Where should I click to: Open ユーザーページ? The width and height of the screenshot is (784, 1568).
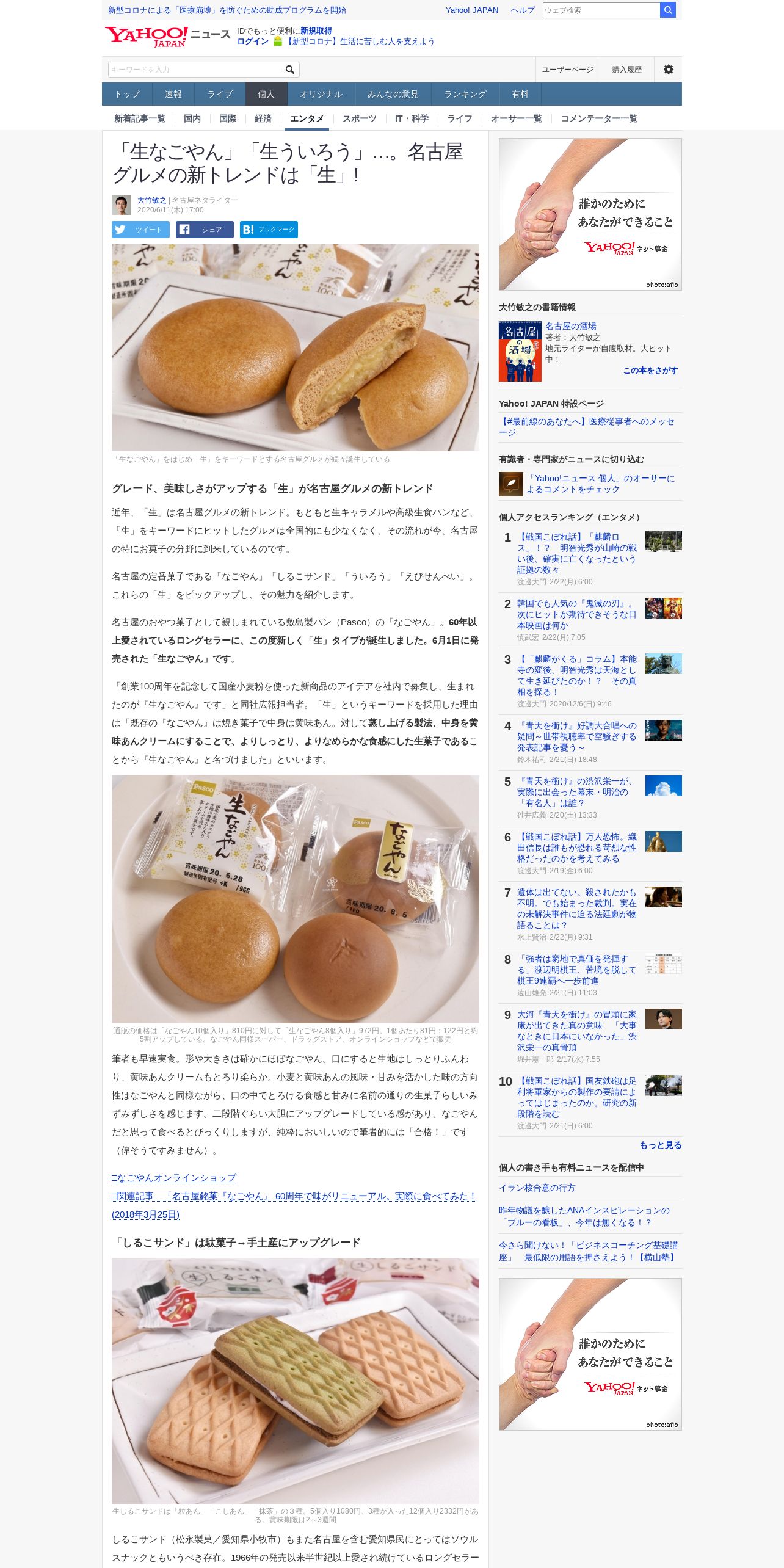tap(568, 70)
